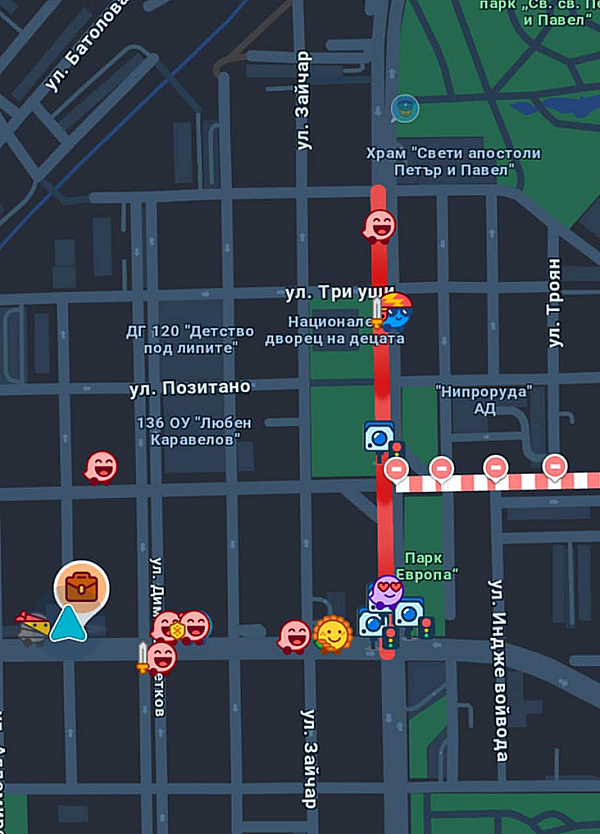Open the orange briefcase work pin

81,587
